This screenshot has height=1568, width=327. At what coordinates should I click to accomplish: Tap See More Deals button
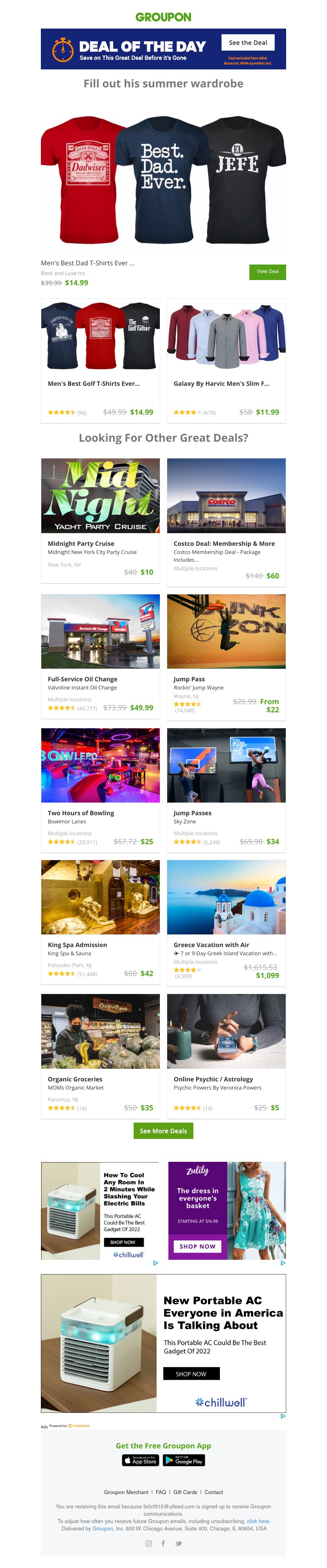(163, 1131)
